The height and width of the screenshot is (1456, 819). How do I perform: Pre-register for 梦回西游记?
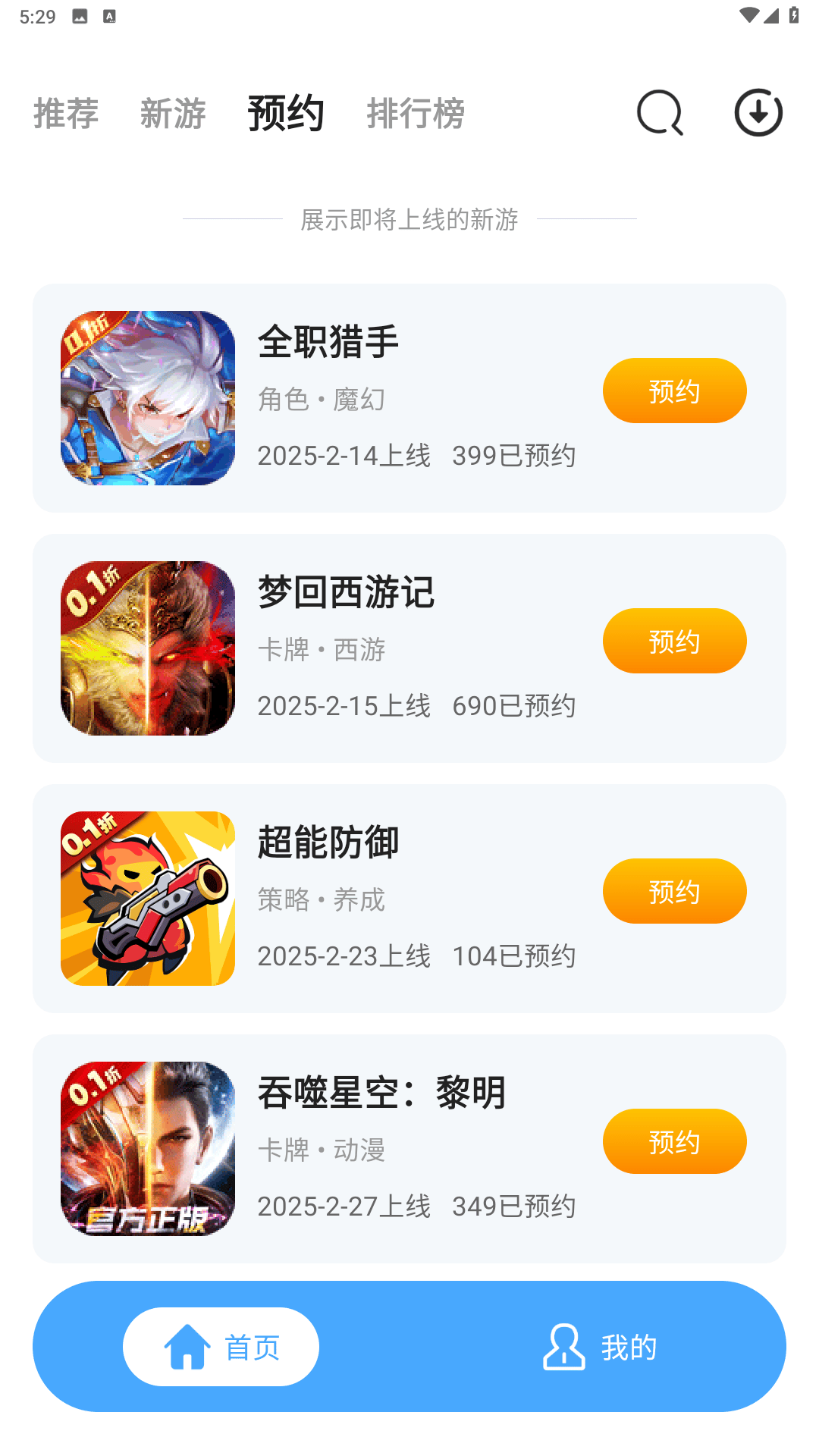pos(674,641)
